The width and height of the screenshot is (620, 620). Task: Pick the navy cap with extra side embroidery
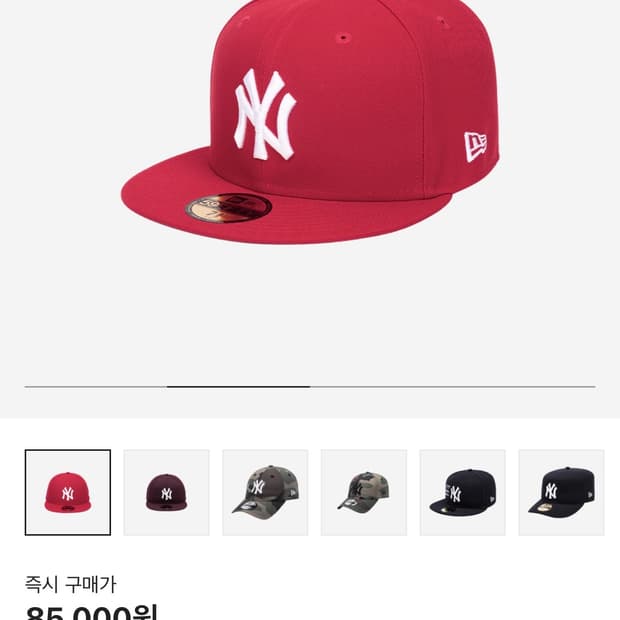(x=462, y=492)
